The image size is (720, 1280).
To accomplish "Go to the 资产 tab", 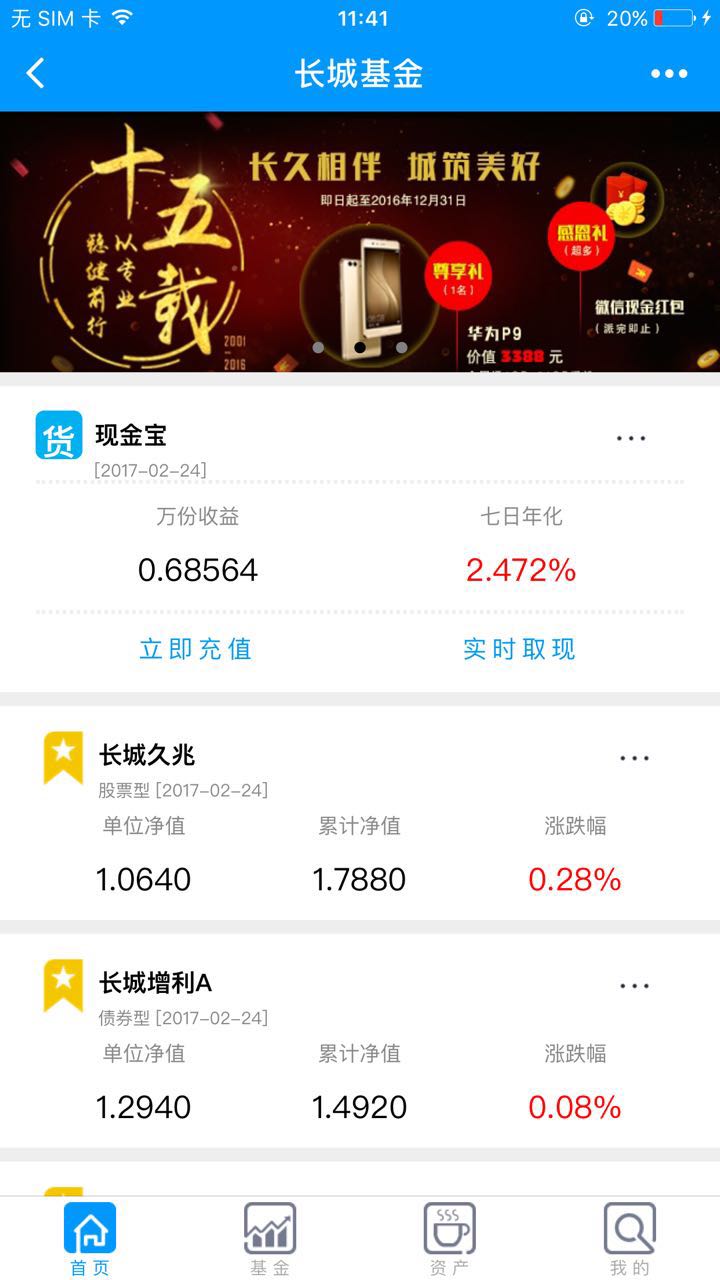I will (450, 1240).
